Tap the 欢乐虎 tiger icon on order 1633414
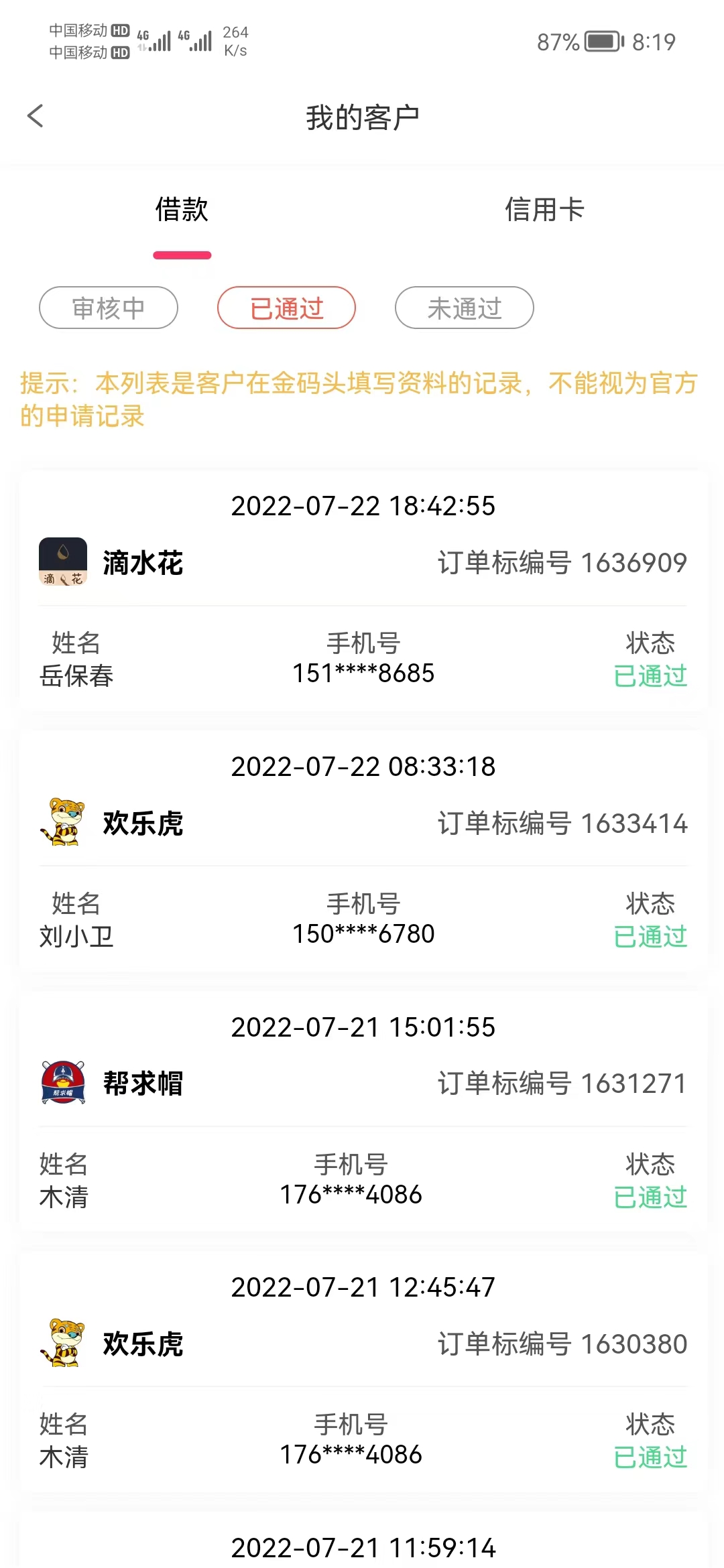This screenshot has height=1568, width=724. click(x=62, y=823)
